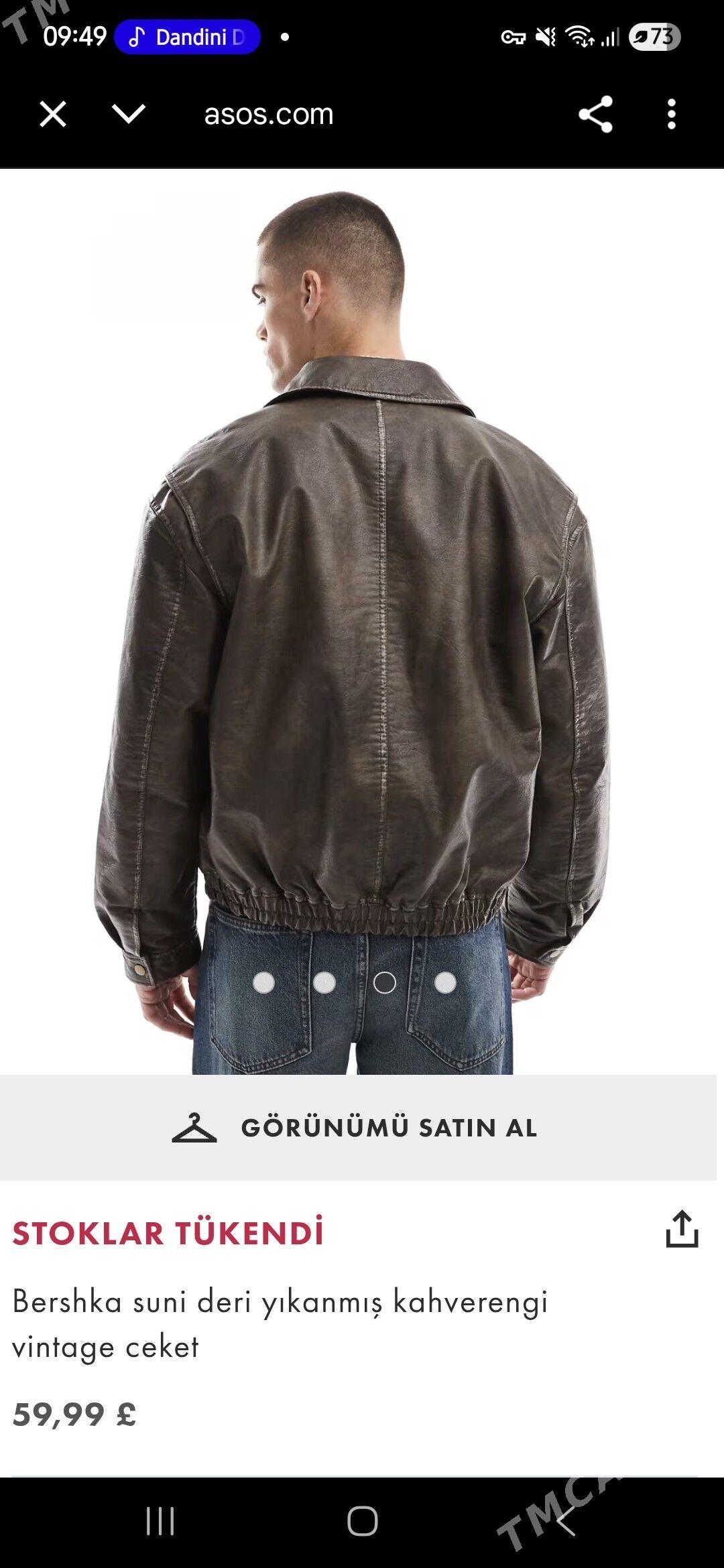
Task: Tap the Dandini music pill in status bar
Action: coord(187,37)
